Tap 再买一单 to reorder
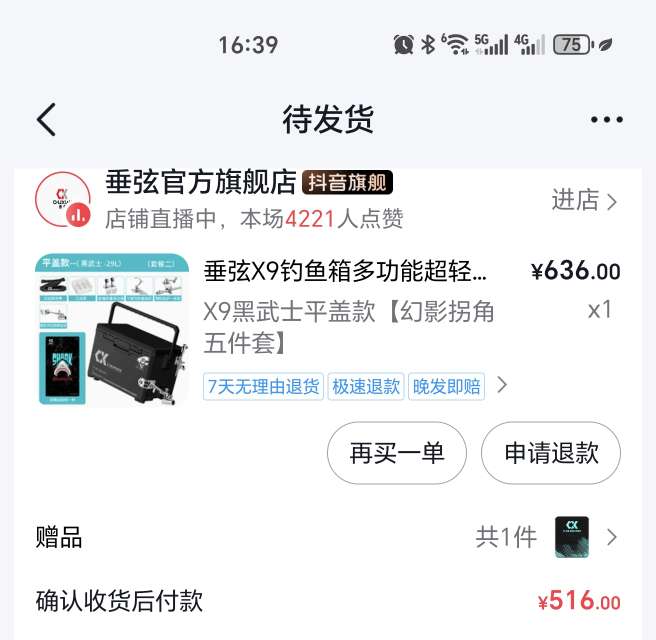 coord(397,453)
